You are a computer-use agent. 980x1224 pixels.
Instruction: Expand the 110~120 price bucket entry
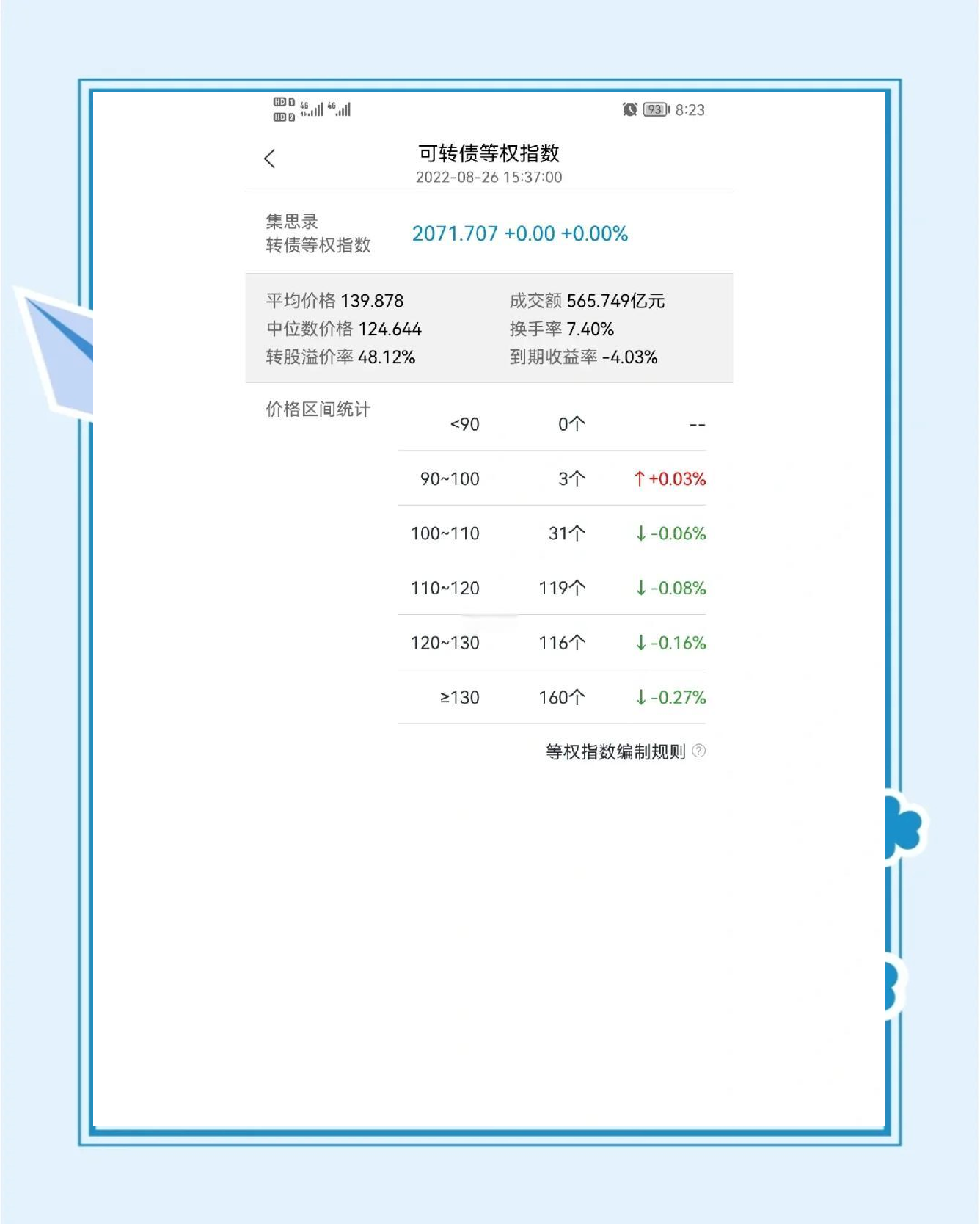[550, 588]
